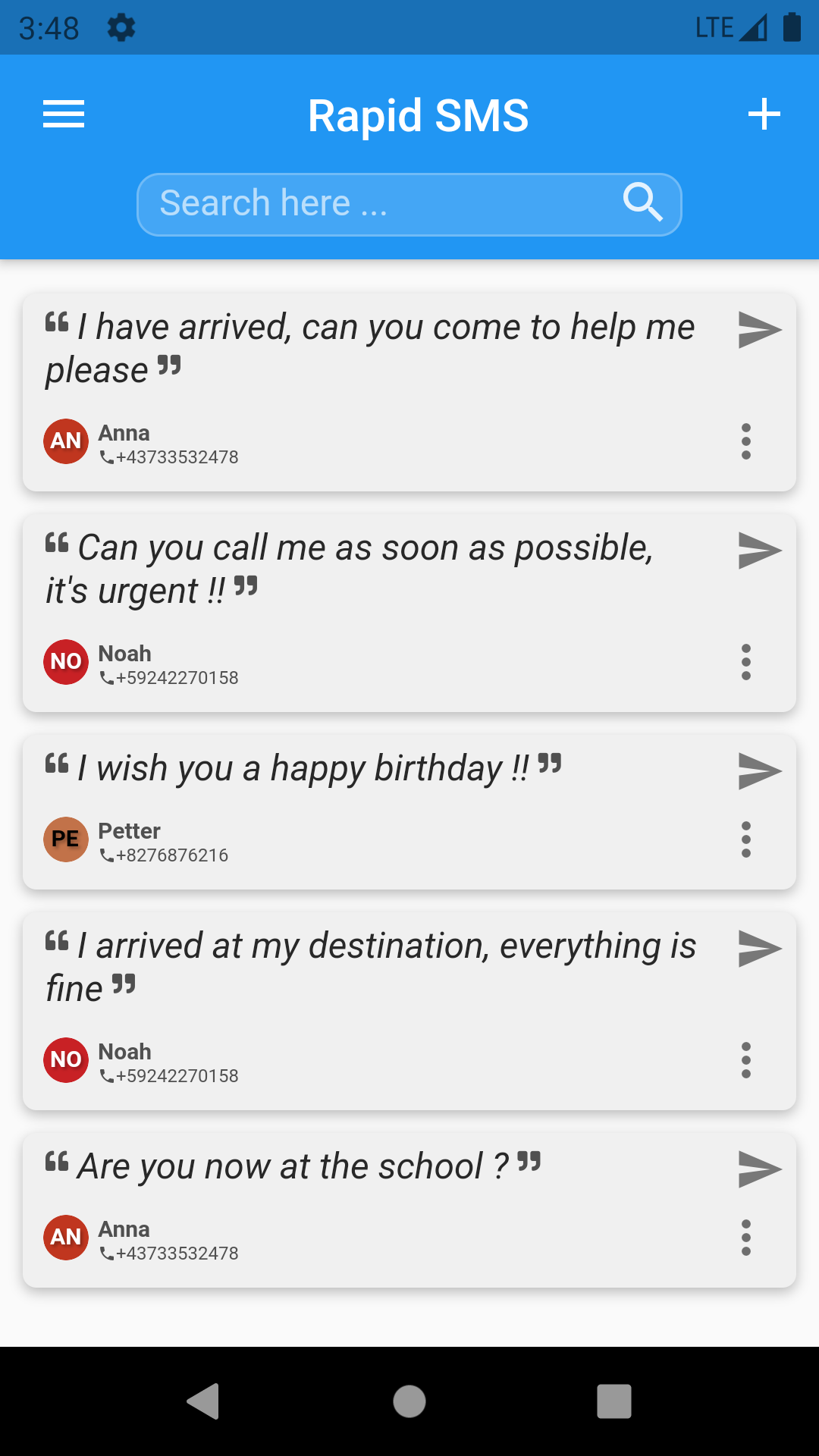This screenshot has height=1456, width=819.
Task: Send 'Are you now at the school' message
Action: [759, 1169]
